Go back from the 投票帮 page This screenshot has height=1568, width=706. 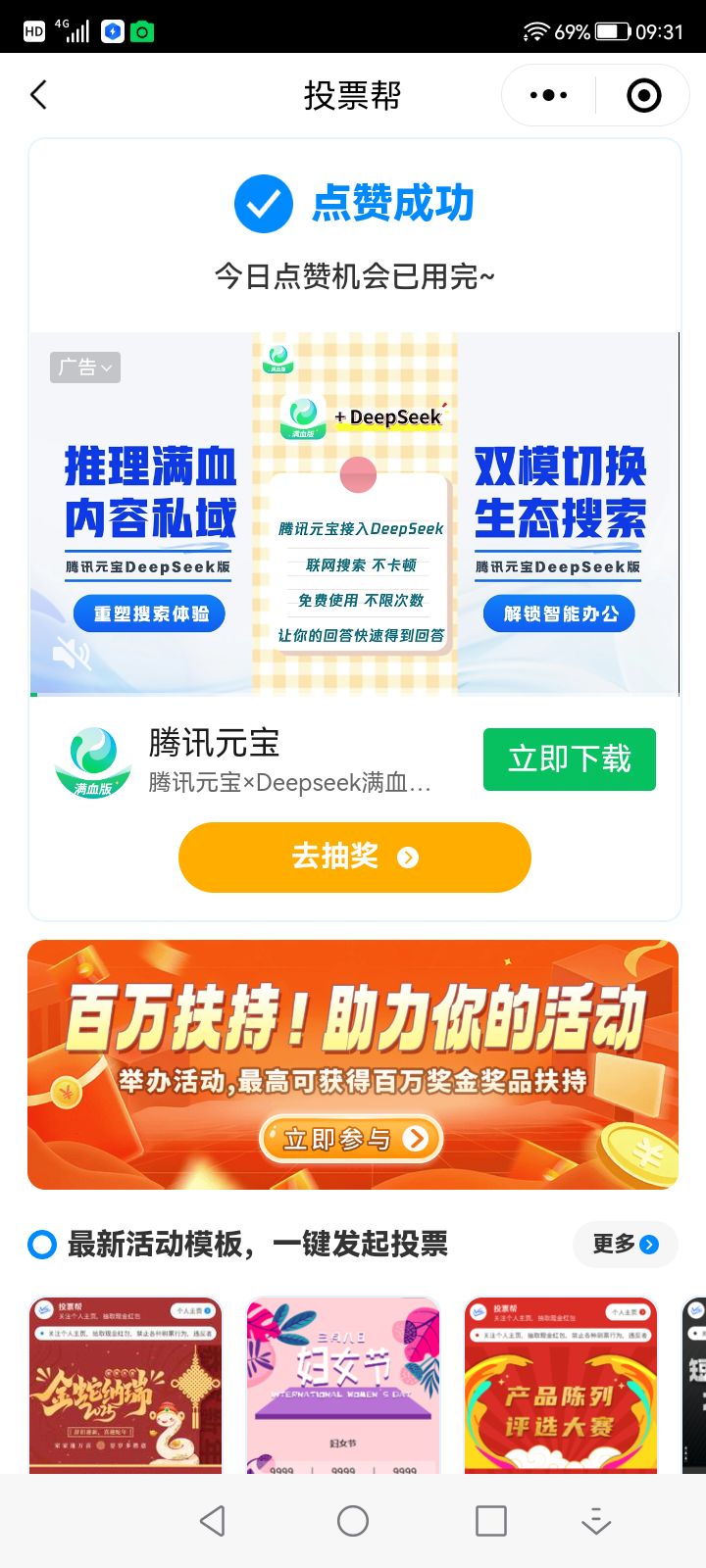point(39,95)
